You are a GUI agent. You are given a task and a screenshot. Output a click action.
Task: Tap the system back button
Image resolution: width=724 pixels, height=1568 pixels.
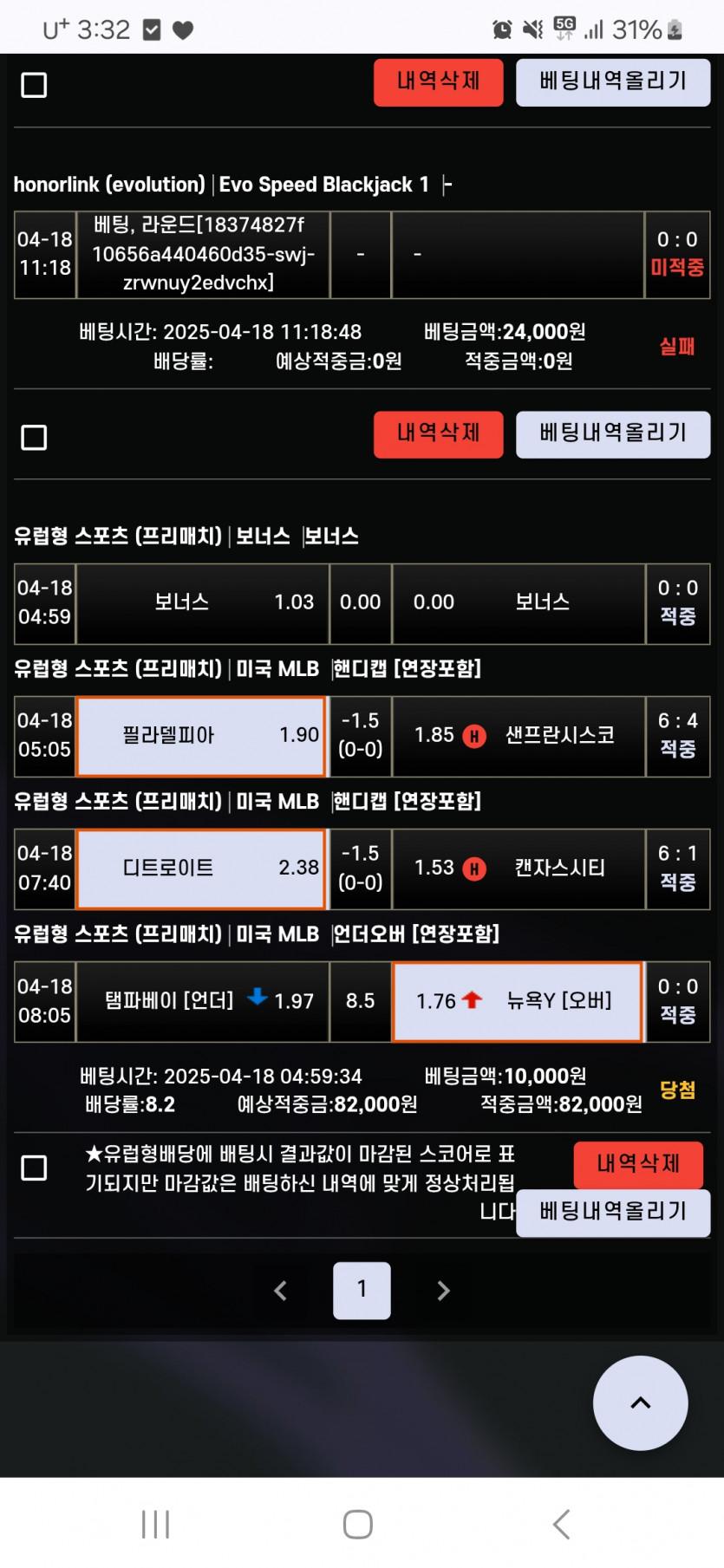(x=562, y=1525)
